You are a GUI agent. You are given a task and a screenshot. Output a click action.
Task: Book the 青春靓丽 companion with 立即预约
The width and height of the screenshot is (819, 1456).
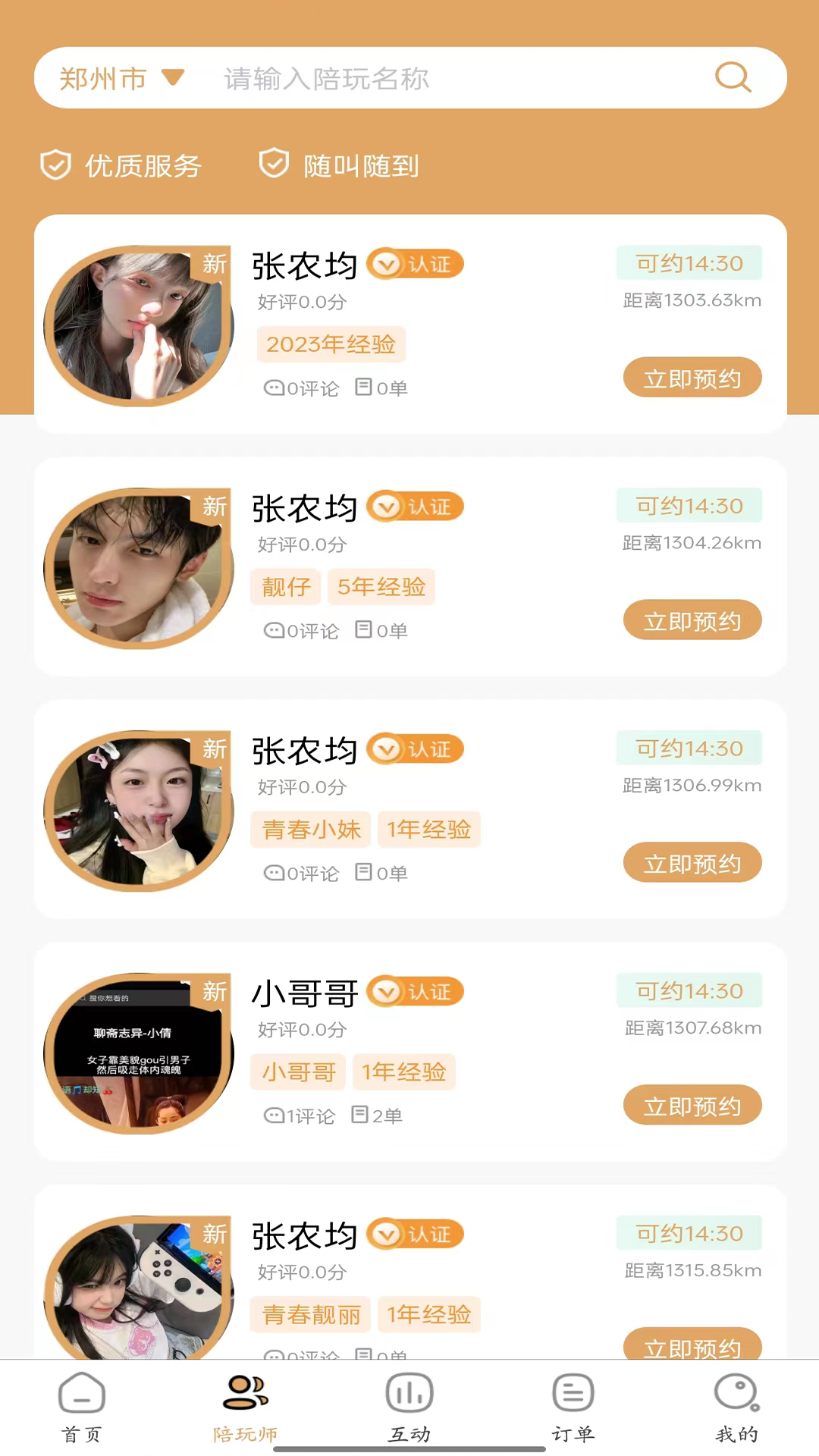point(692,1345)
